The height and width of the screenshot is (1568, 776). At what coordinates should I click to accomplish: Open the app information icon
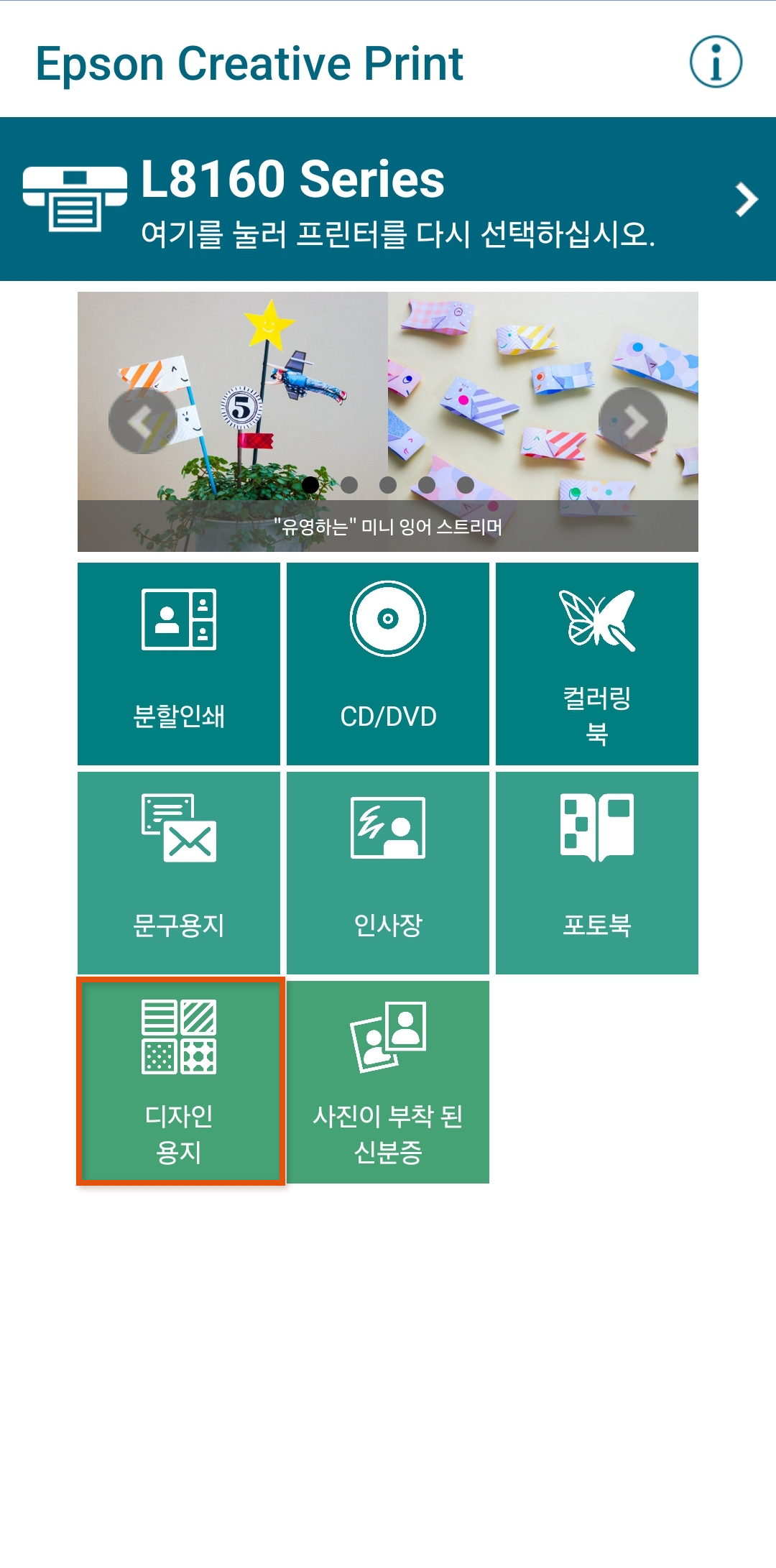click(x=716, y=62)
